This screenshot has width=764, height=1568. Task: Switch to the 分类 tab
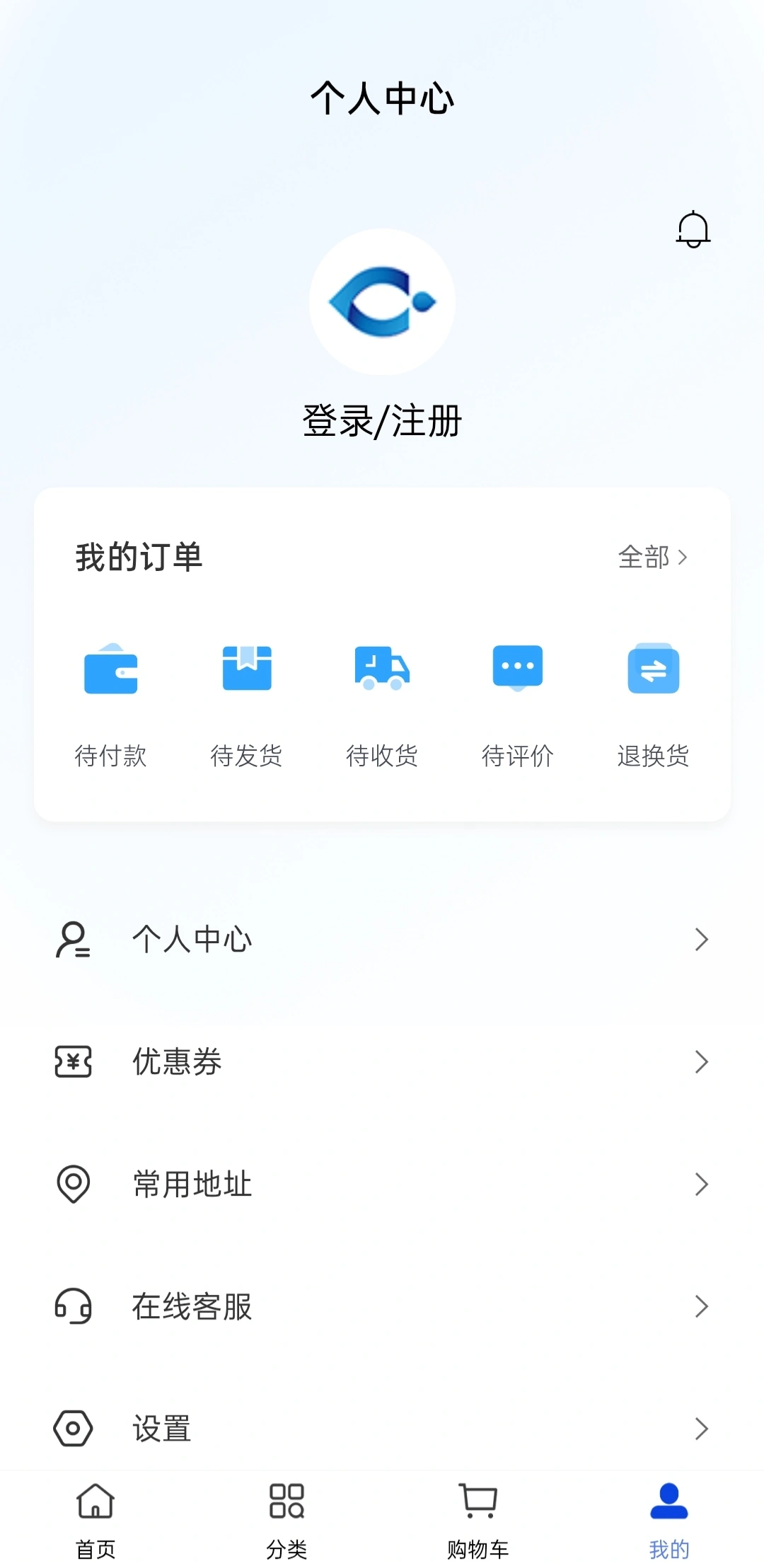click(286, 1518)
